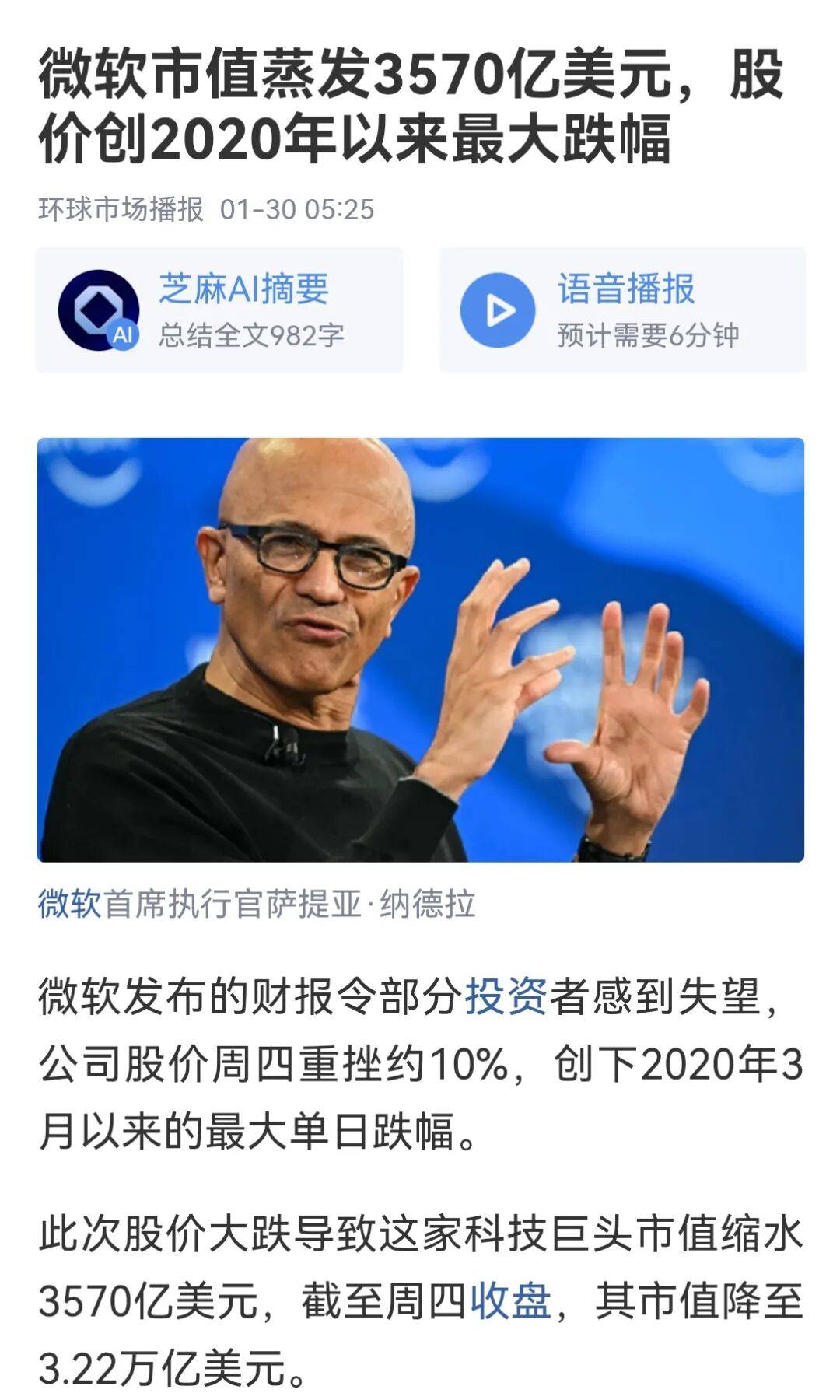View the article's main photo
Viewport: 840px width, 1400px height.
(421, 649)
